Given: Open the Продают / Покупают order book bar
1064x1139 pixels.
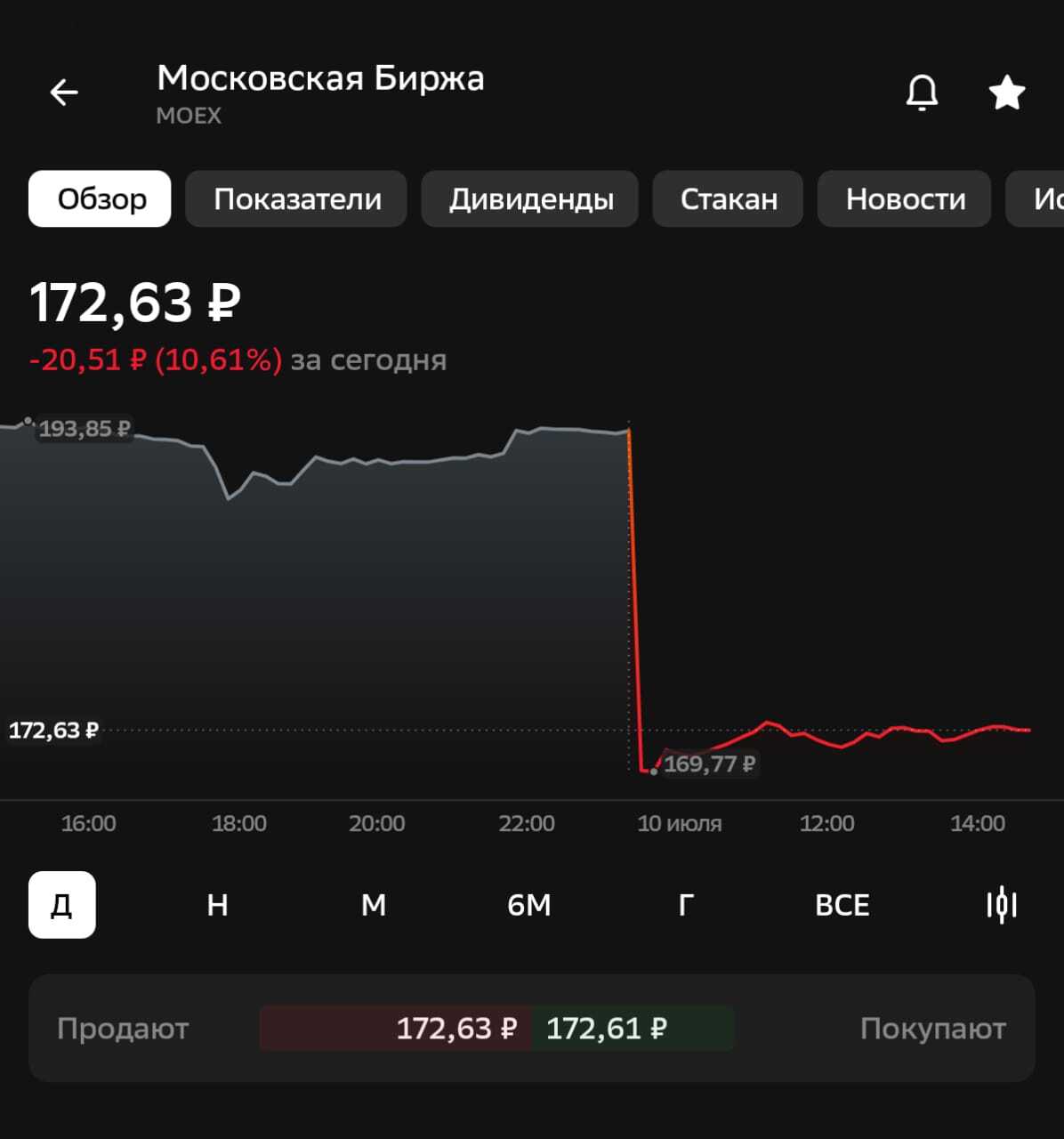Looking at the screenshot, I should pyautogui.click(x=532, y=1029).
